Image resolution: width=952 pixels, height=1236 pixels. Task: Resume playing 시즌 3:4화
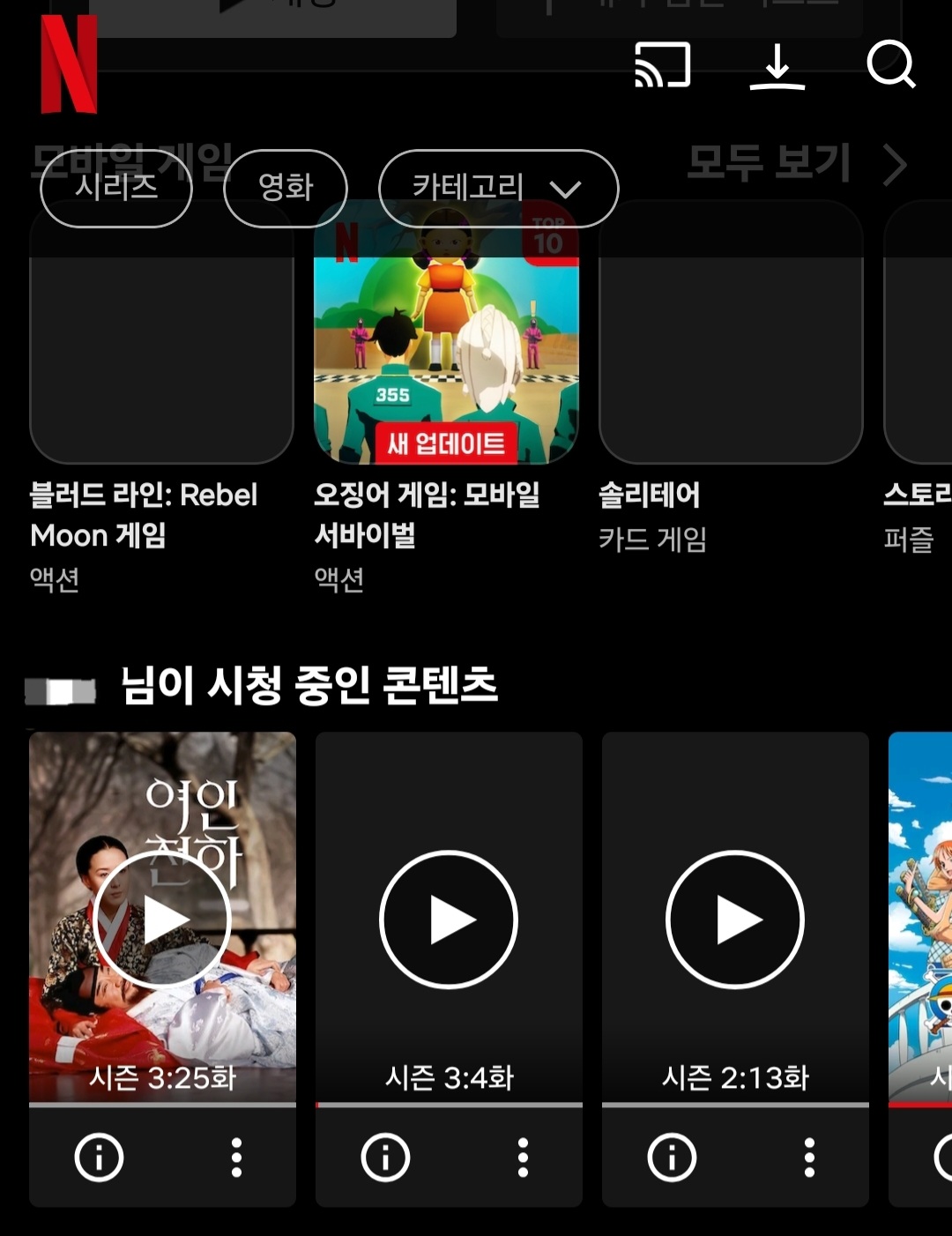pos(449,919)
